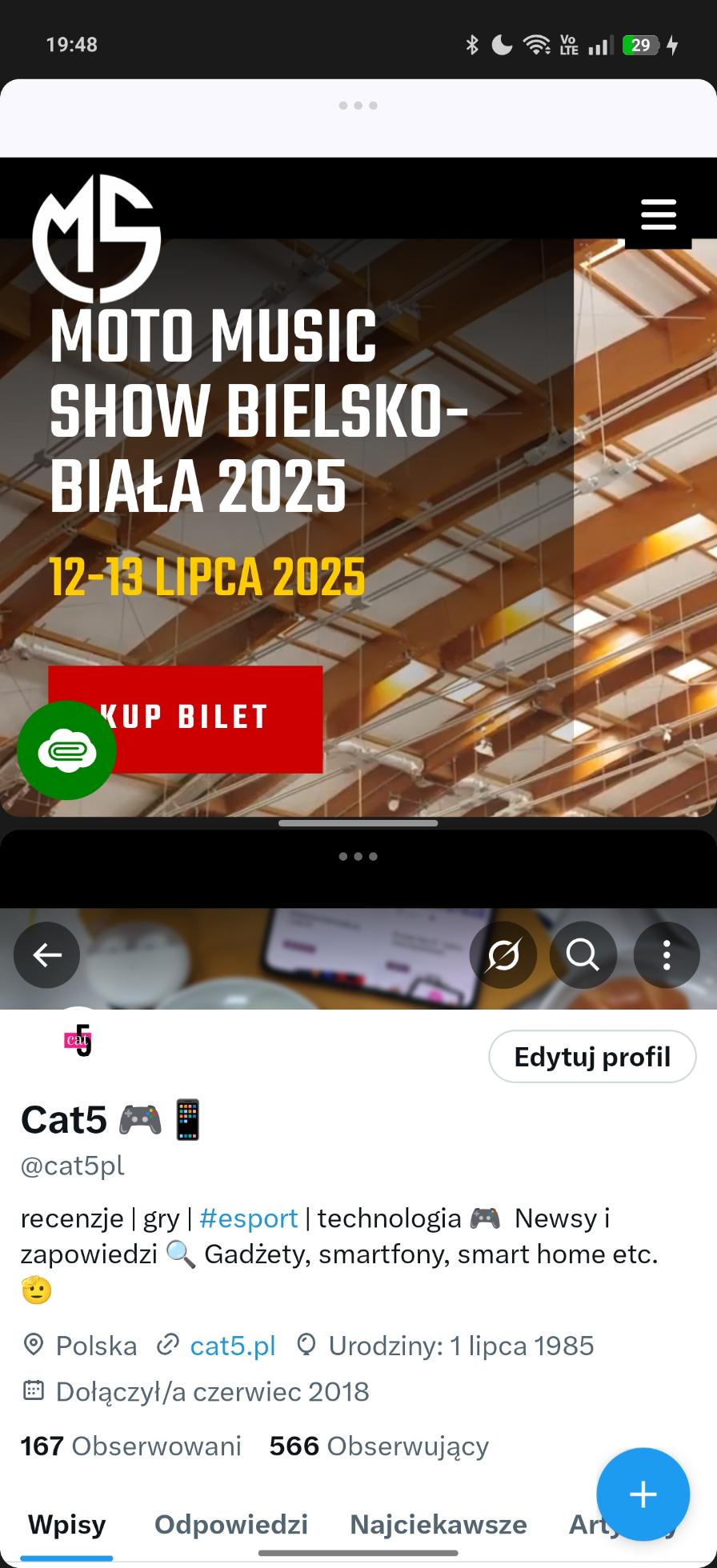Screen dimensions: 717x1568
Task: Compose a new post with plus button
Action: point(643,1494)
